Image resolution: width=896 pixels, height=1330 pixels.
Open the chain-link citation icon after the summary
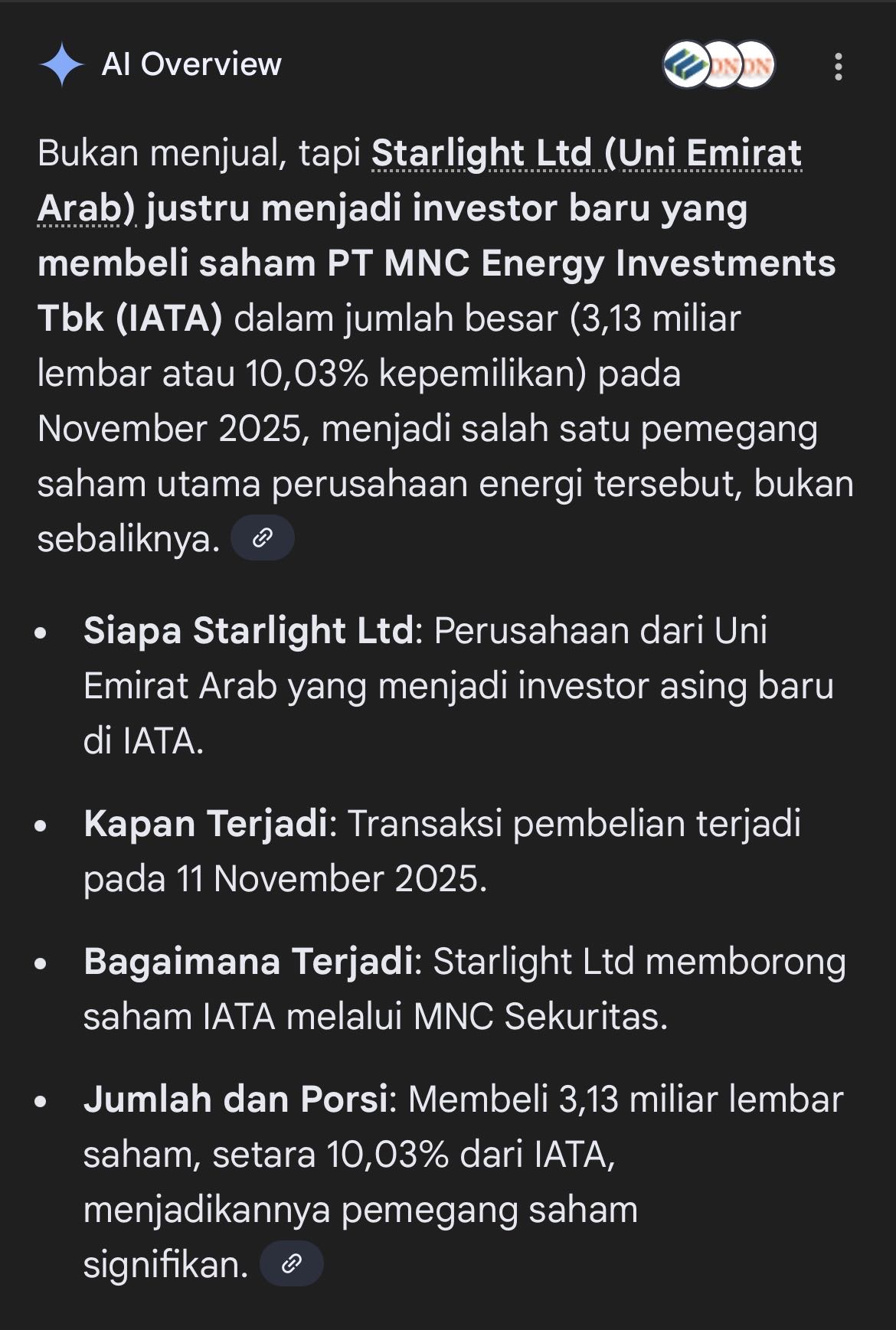[x=264, y=538]
